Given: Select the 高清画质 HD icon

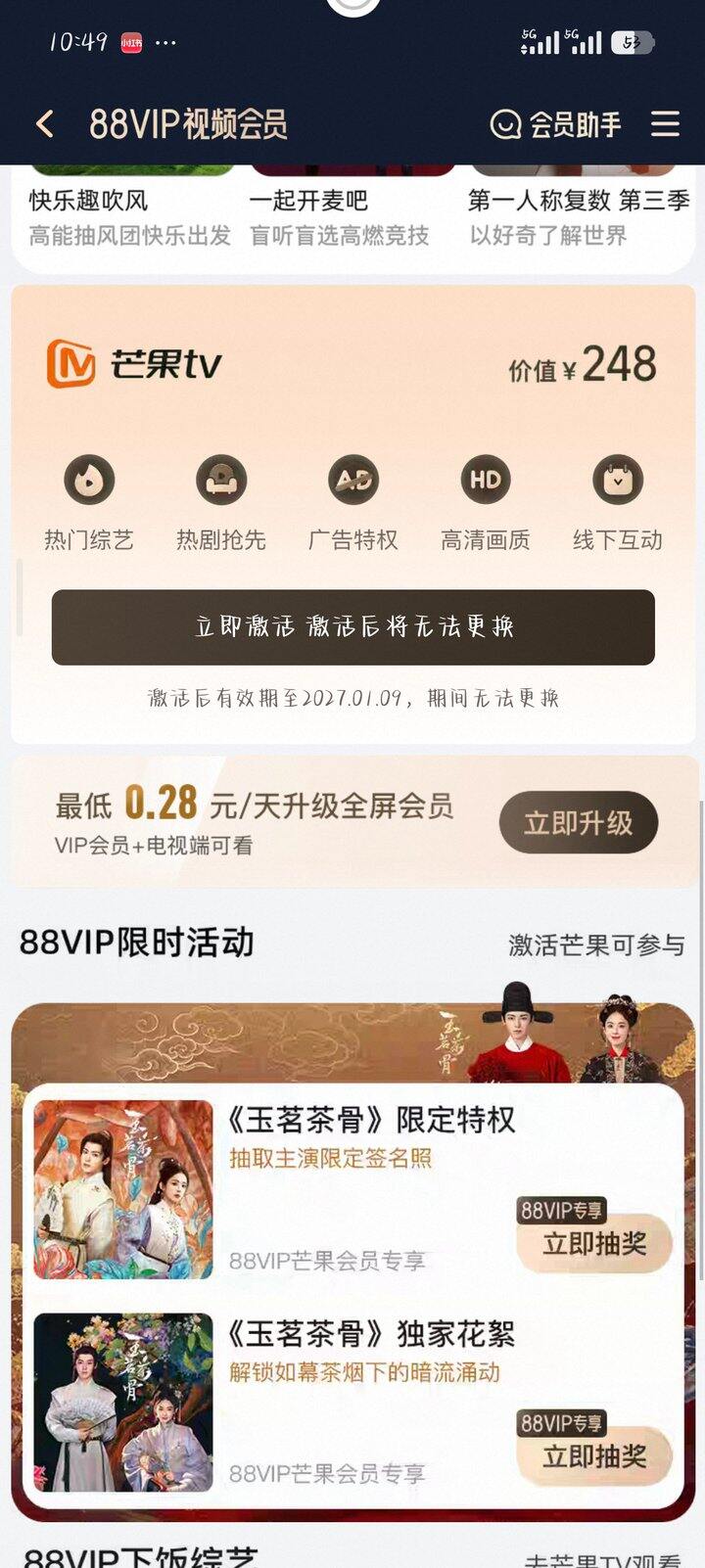Looking at the screenshot, I should tap(484, 482).
